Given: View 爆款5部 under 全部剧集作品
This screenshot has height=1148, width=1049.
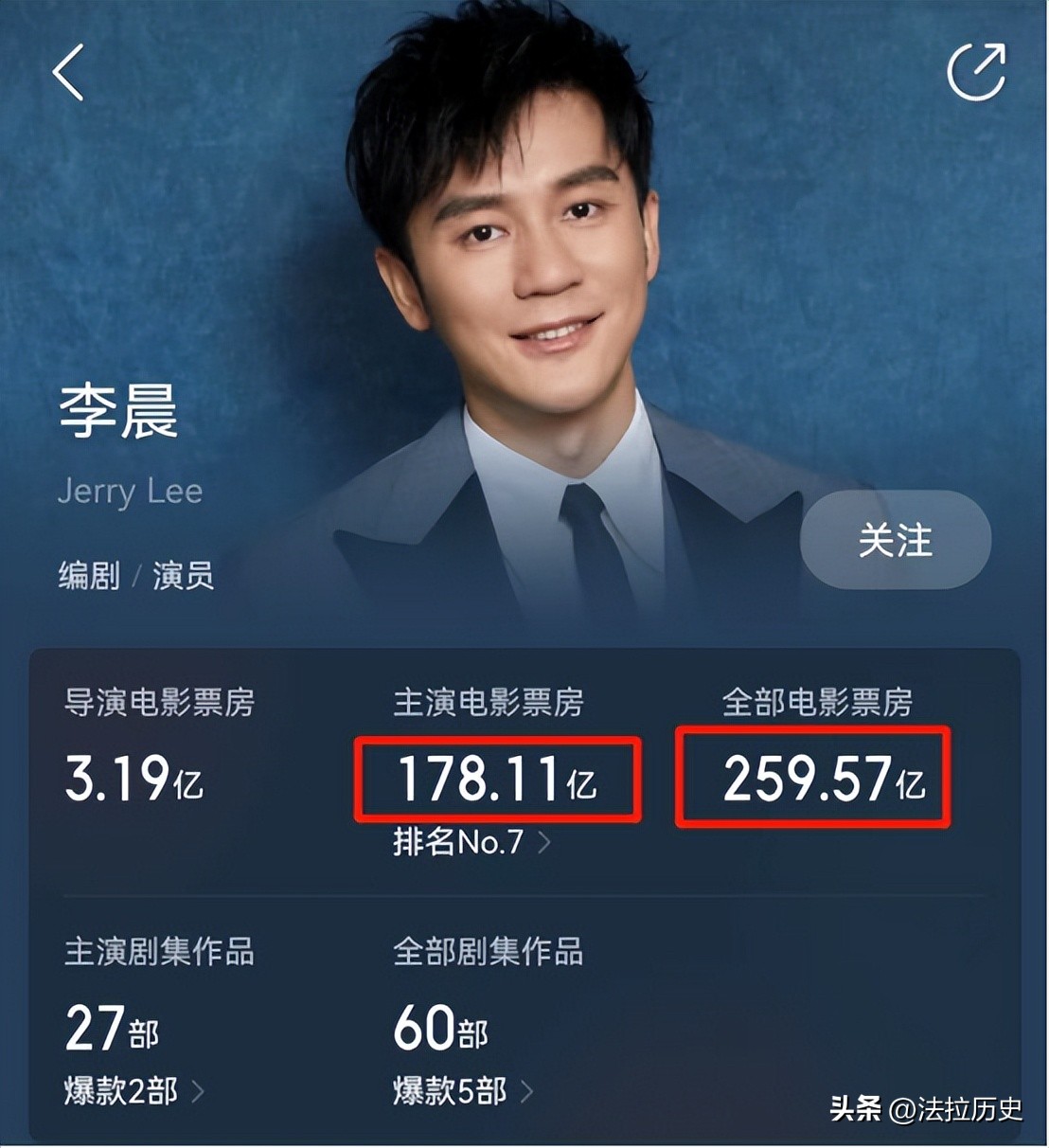Looking at the screenshot, I should coord(462,1091).
